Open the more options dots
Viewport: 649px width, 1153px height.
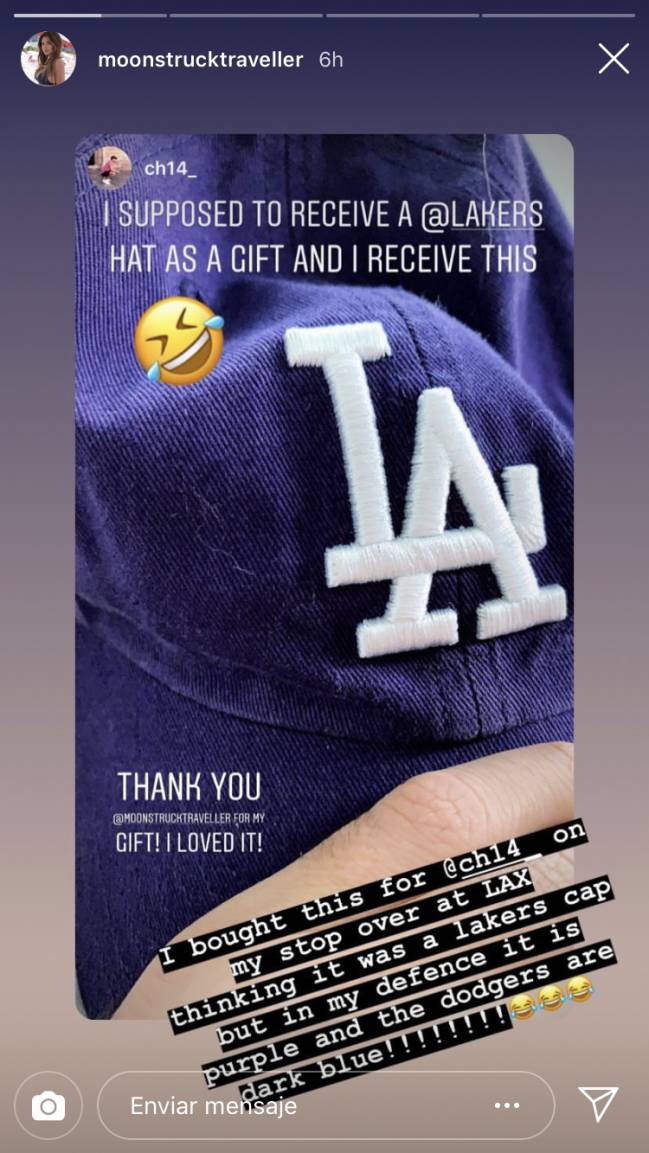coord(507,1105)
